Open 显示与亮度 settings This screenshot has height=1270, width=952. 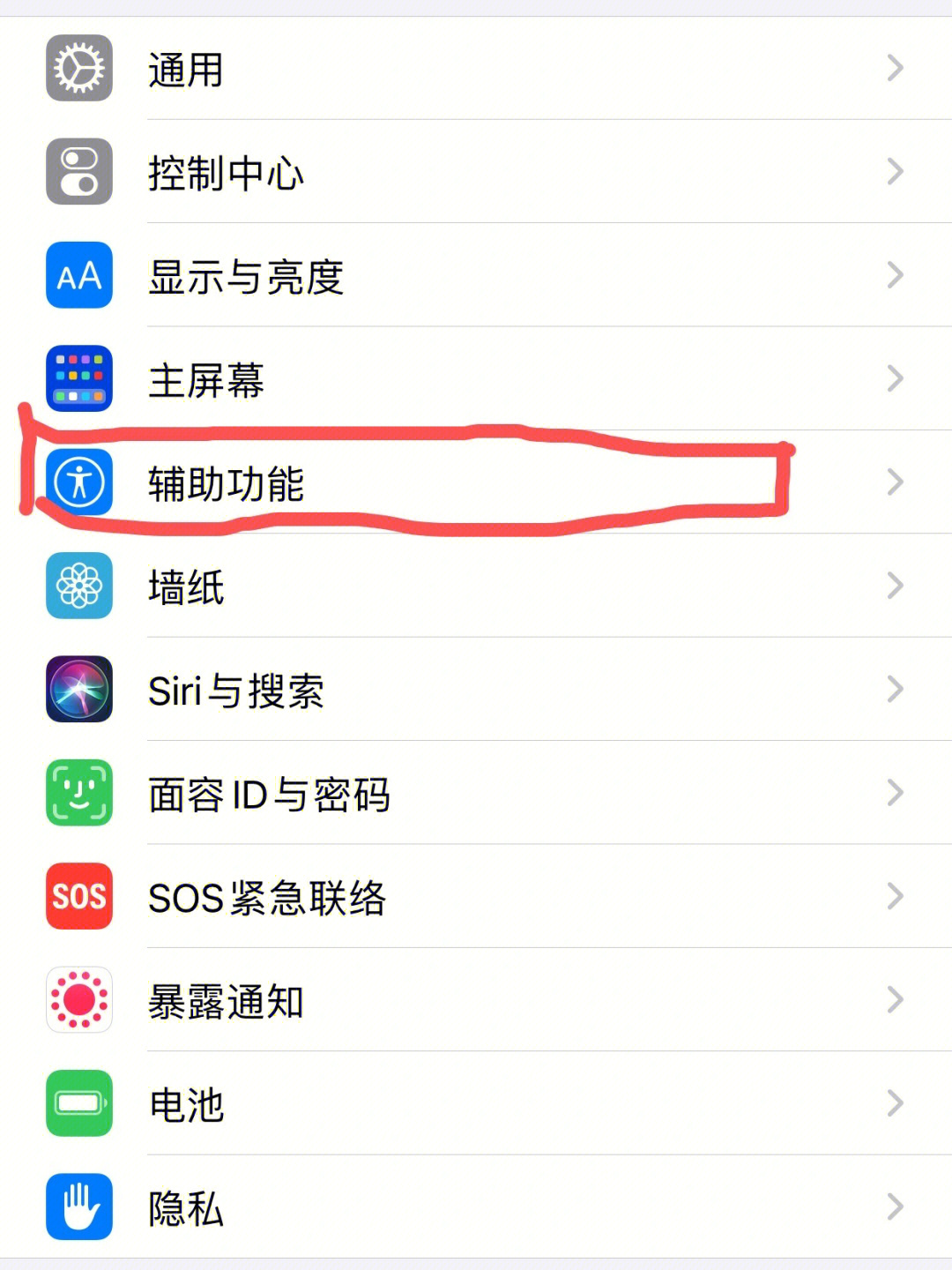point(476,276)
